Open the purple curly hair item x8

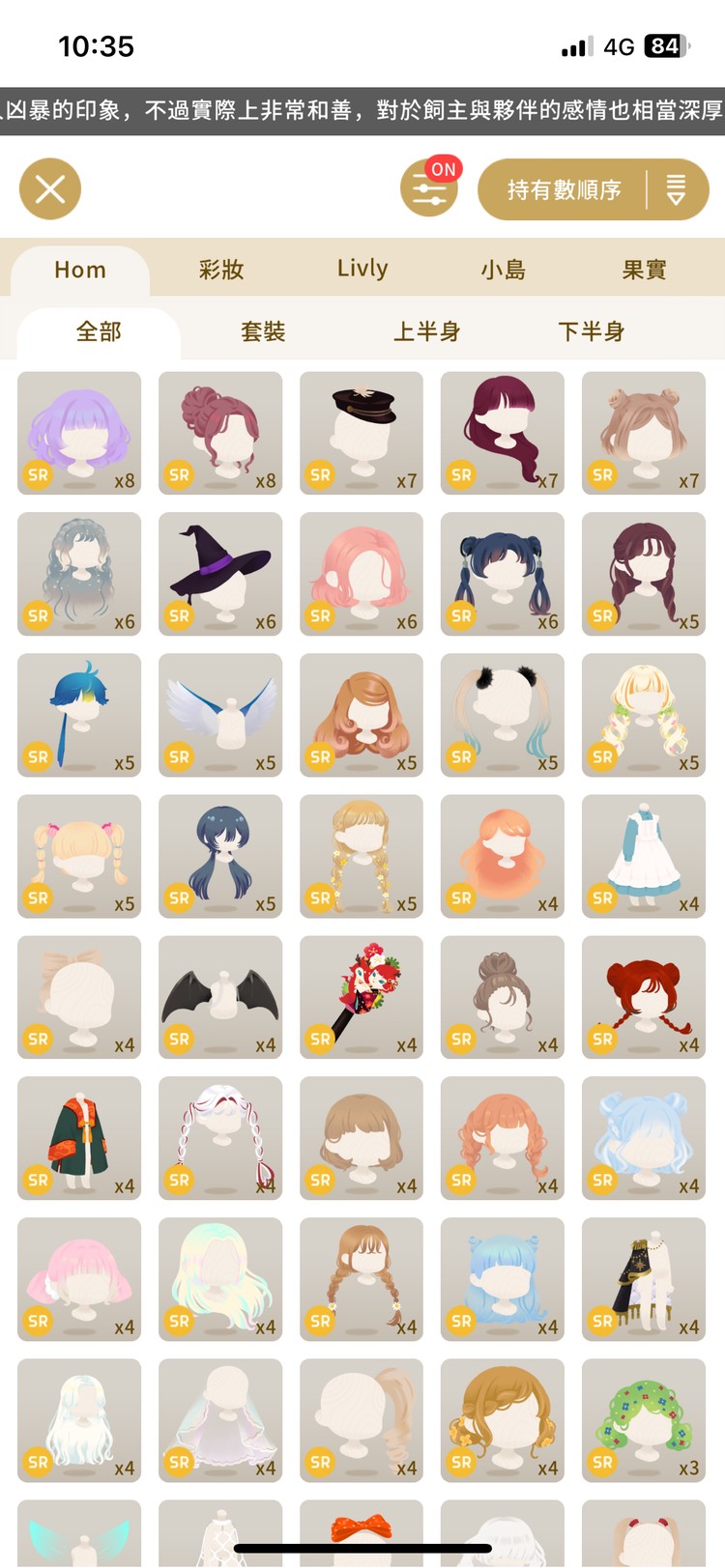tap(79, 433)
